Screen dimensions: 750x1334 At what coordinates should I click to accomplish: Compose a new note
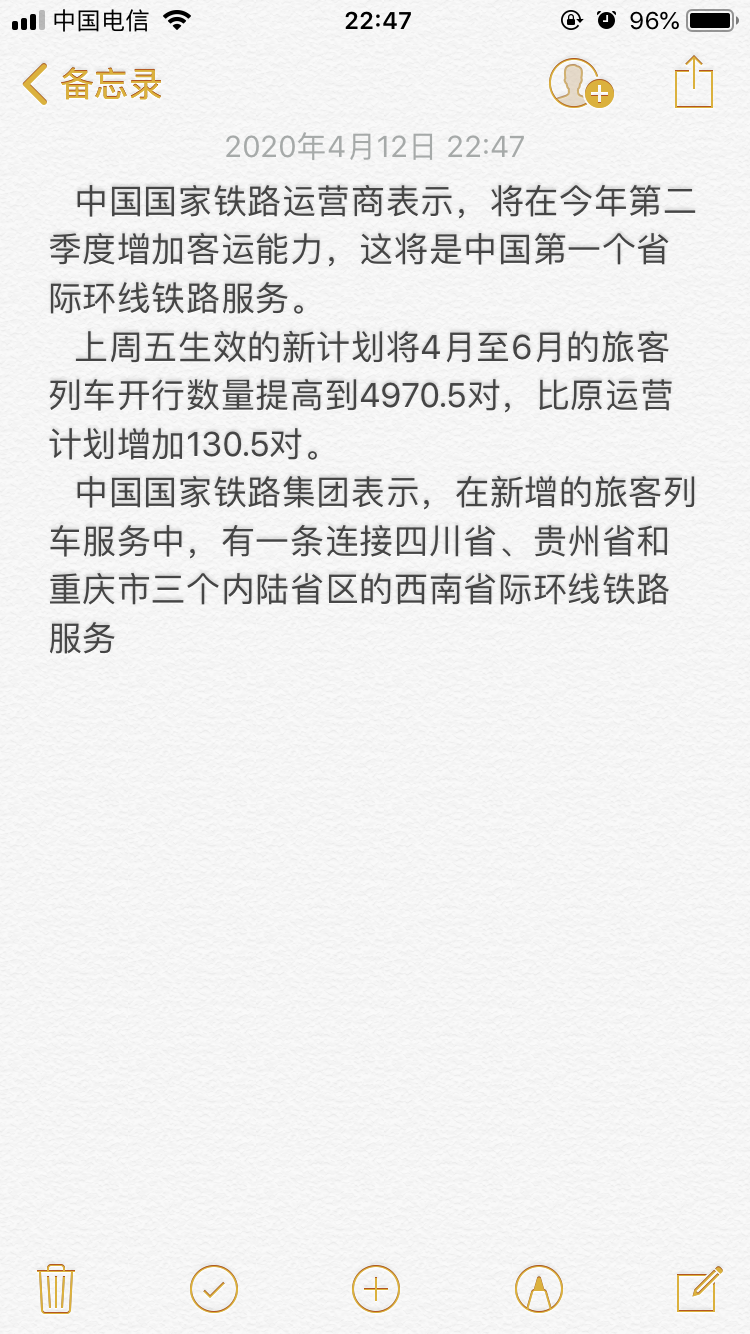tap(699, 1288)
